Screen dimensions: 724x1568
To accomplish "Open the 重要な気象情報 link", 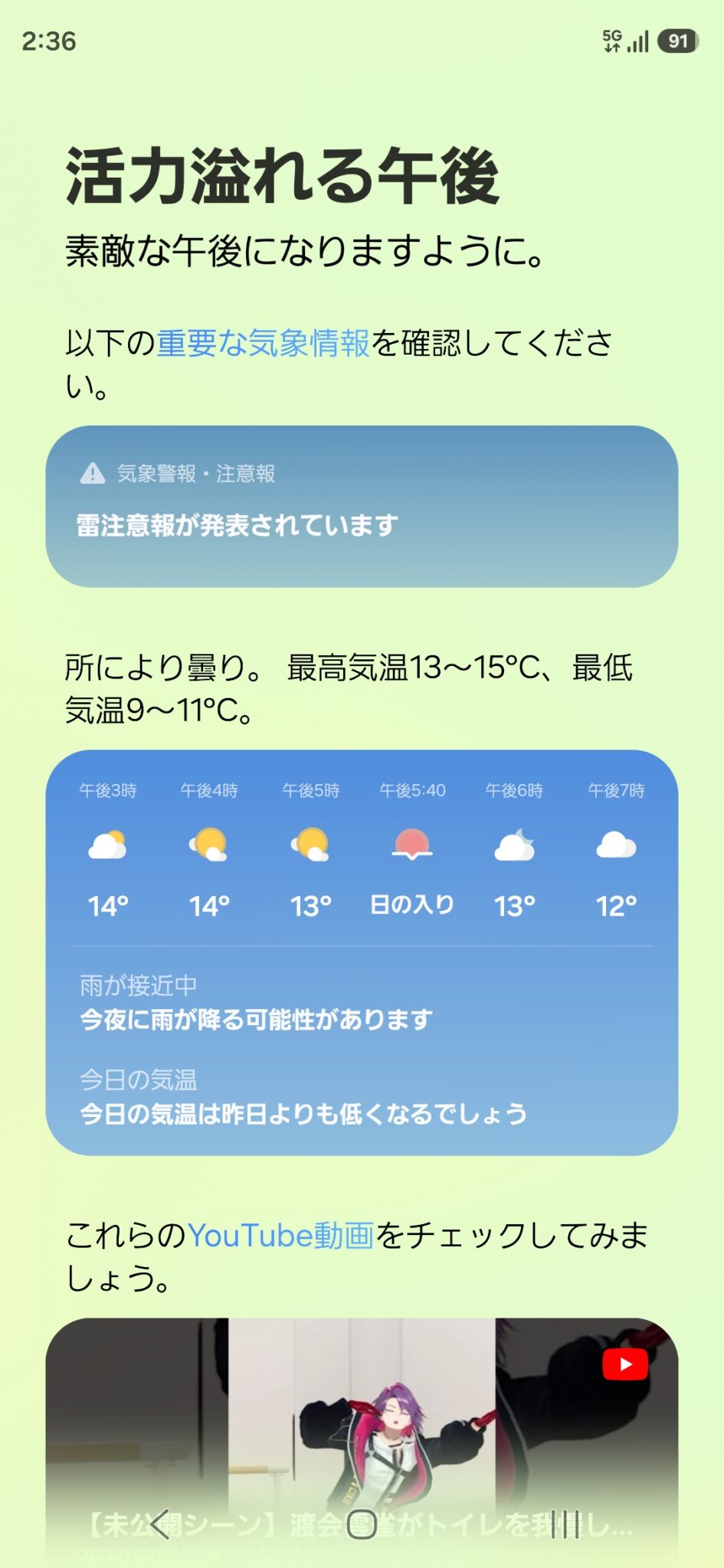I will [x=263, y=344].
